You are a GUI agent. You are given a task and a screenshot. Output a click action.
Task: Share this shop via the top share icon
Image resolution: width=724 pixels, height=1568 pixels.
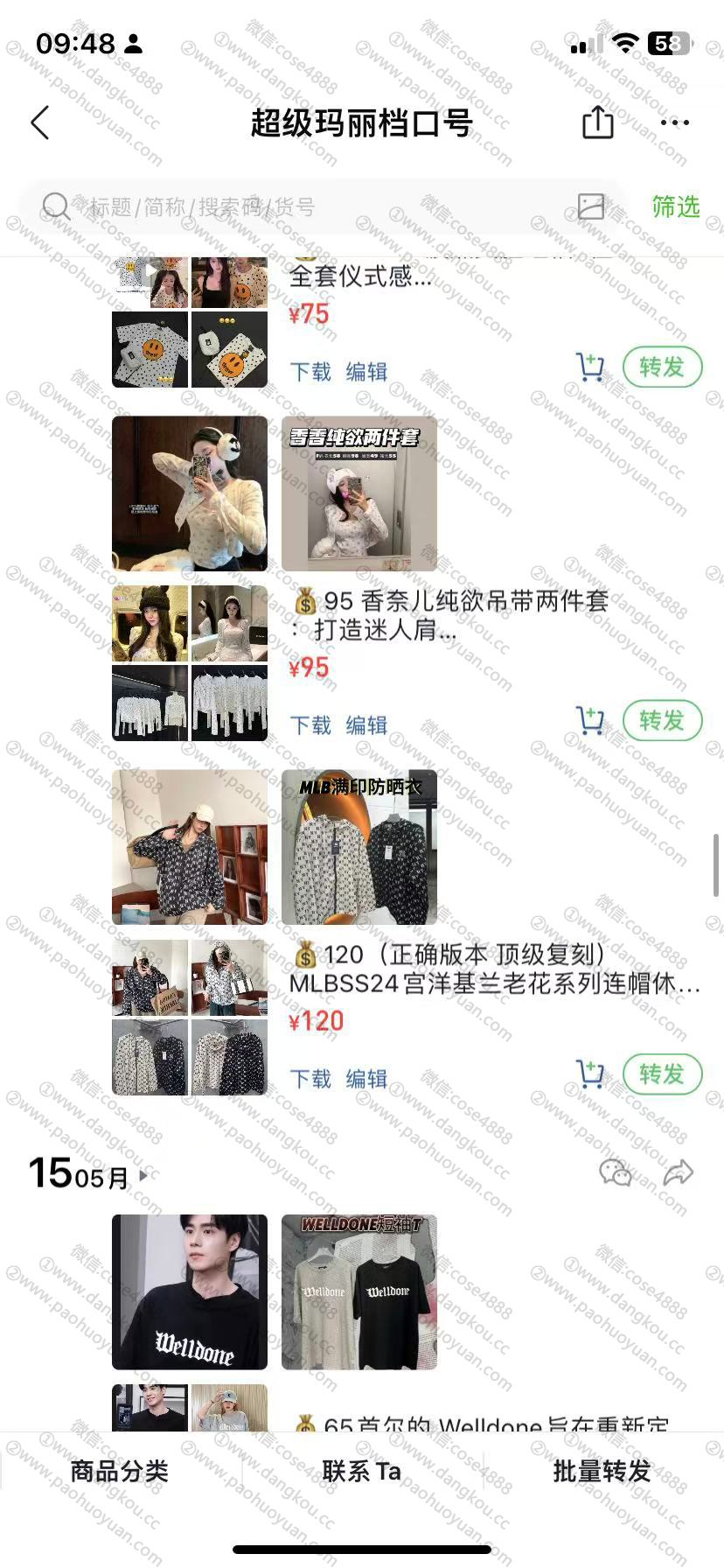pos(598,122)
